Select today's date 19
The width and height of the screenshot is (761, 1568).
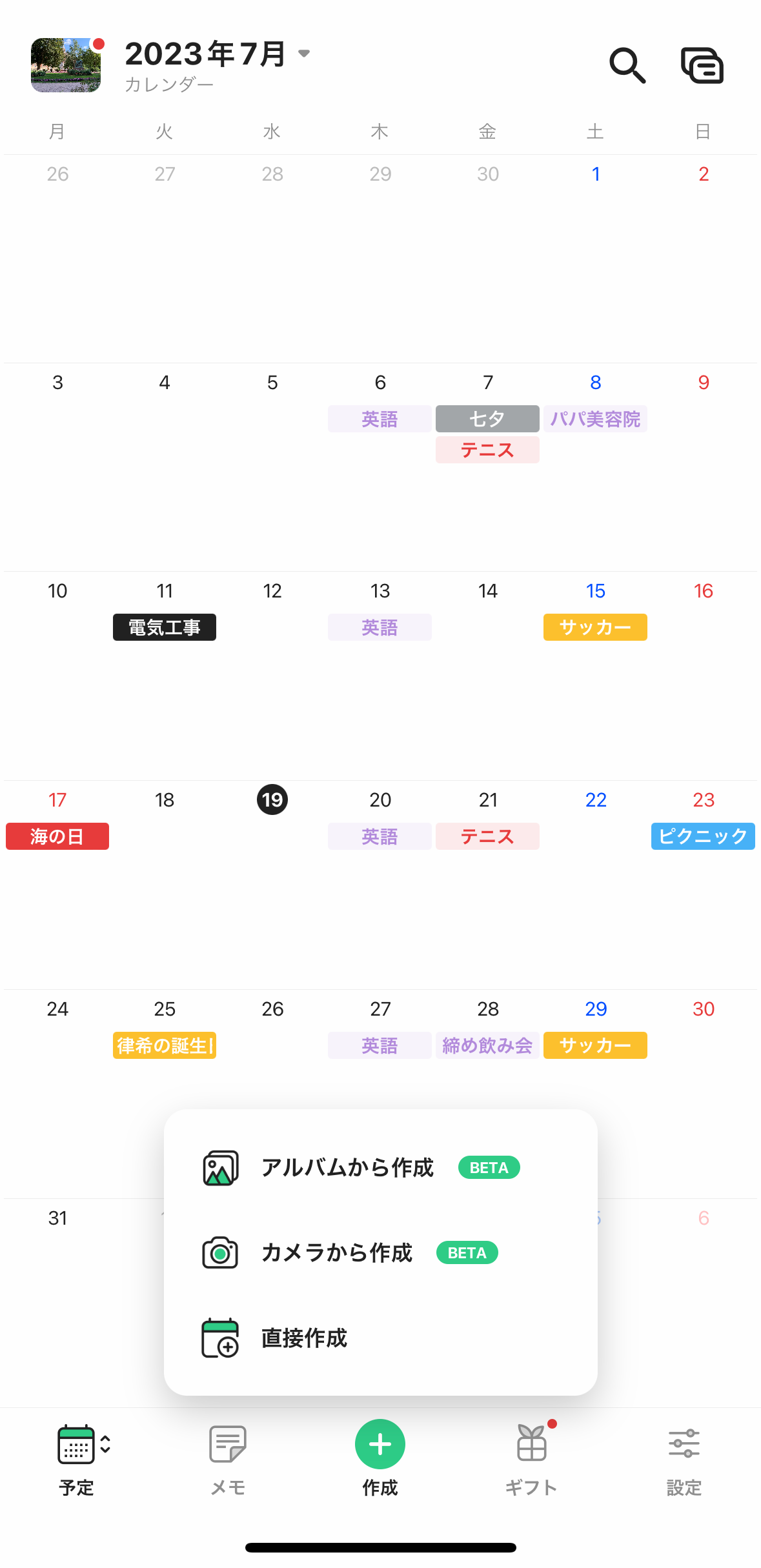coord(272,799)
